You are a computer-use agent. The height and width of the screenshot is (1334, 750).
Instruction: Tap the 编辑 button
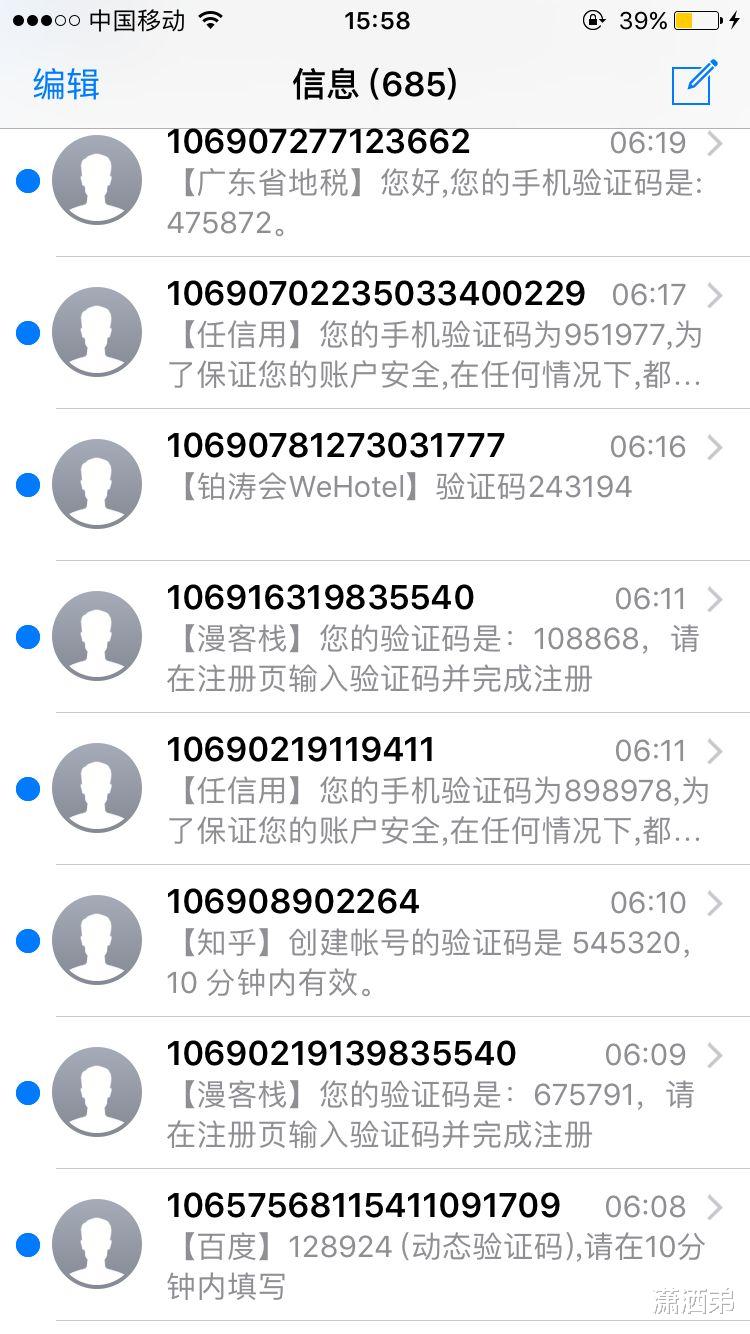coord(64,85)
